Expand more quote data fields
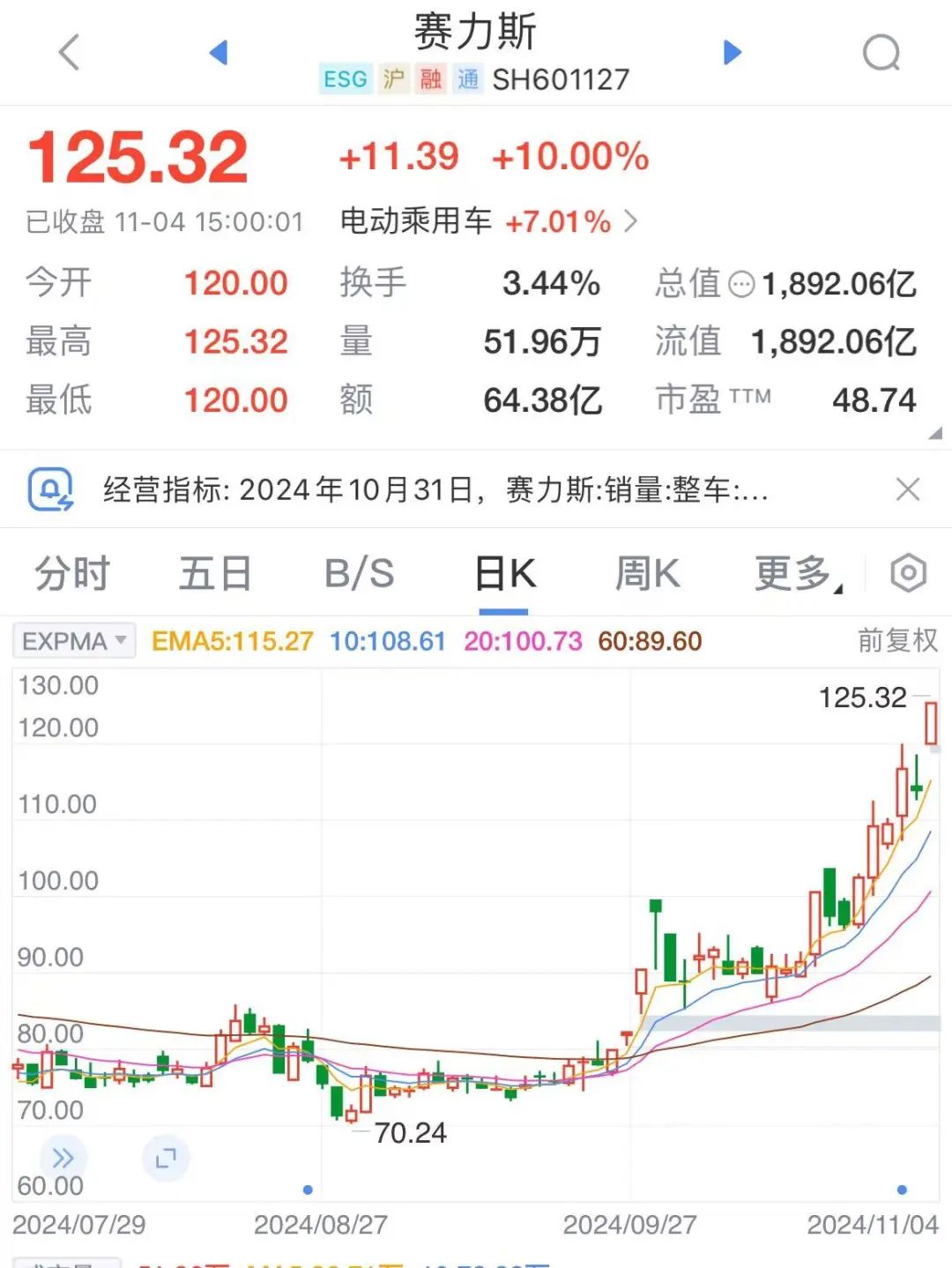This screenshot has width=952, height=1268. point(935,433)
